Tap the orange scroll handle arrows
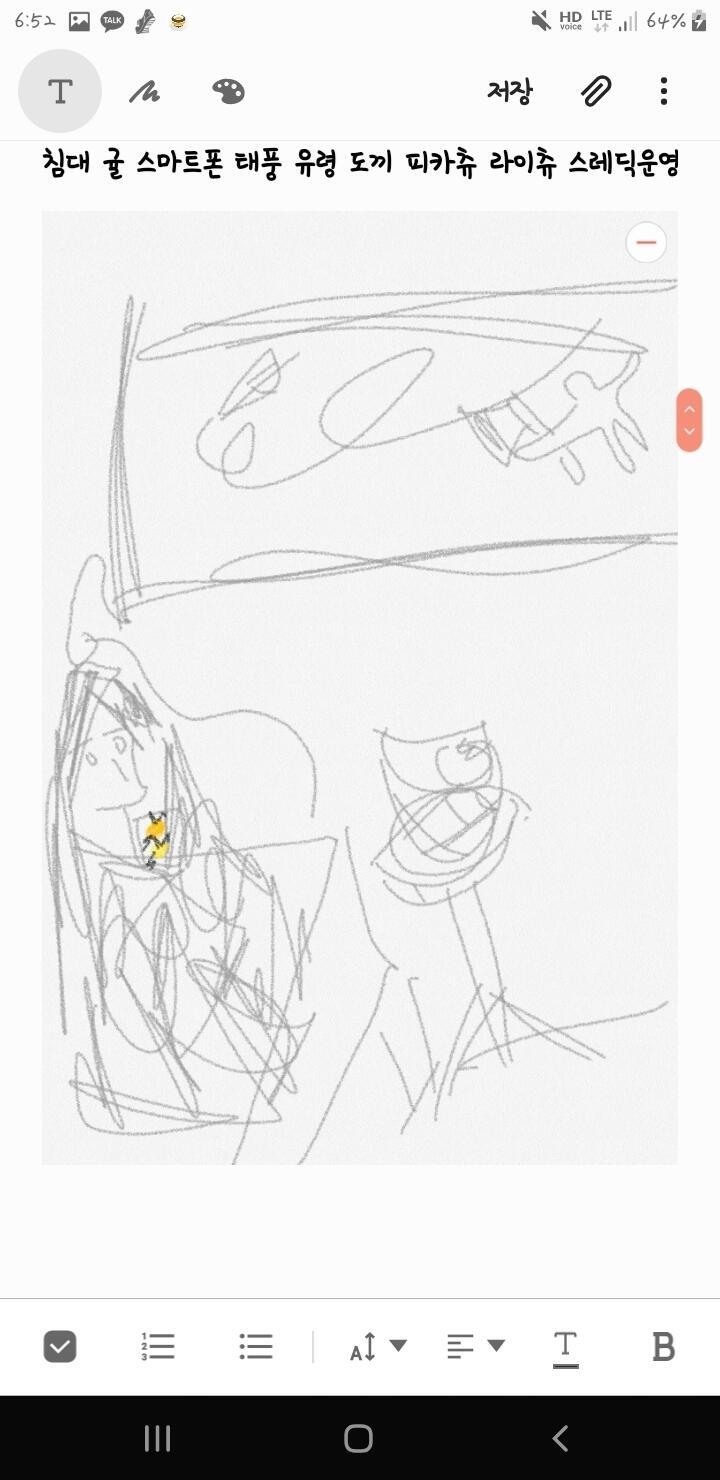Screen dimensions: 720x1480 (689, 420)
